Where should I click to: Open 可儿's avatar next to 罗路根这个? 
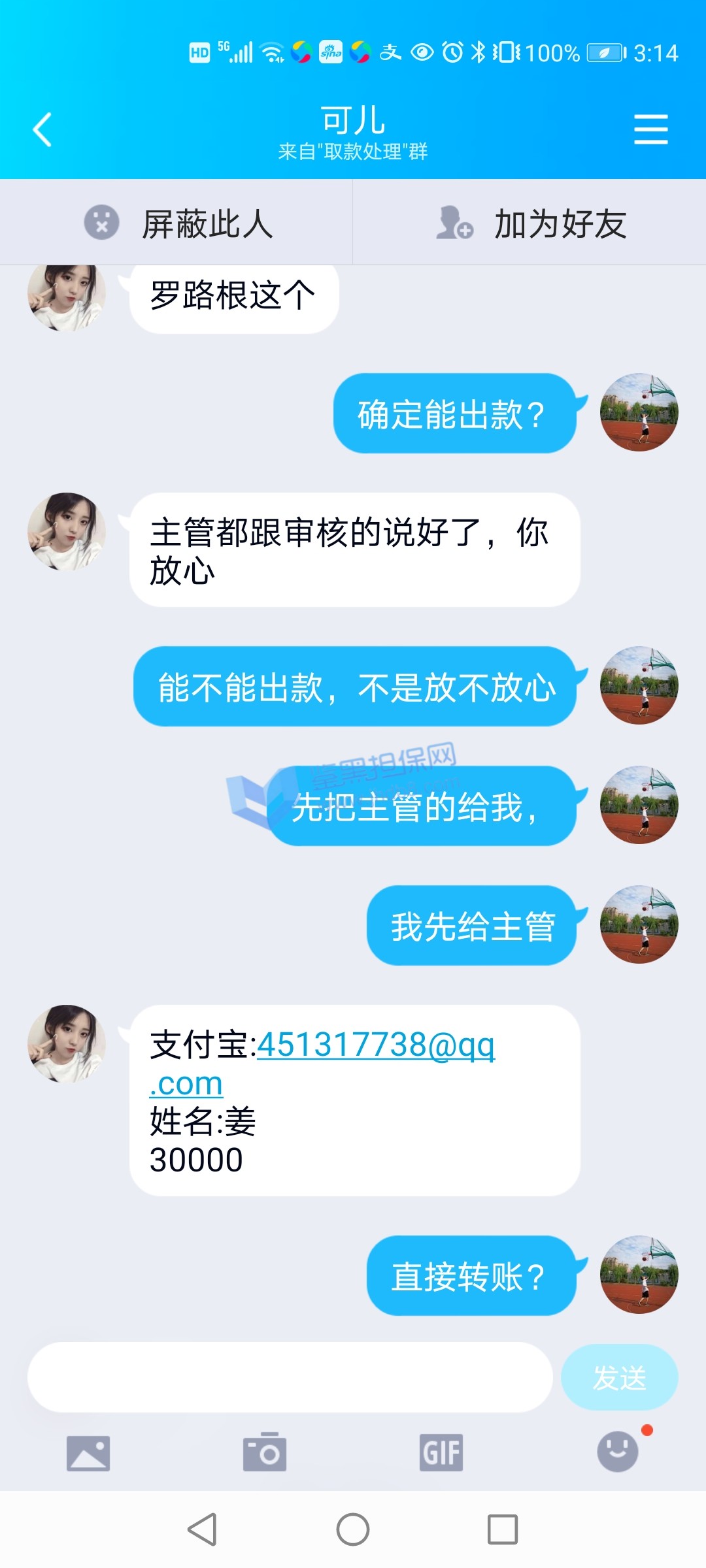[x=66, y=297]
